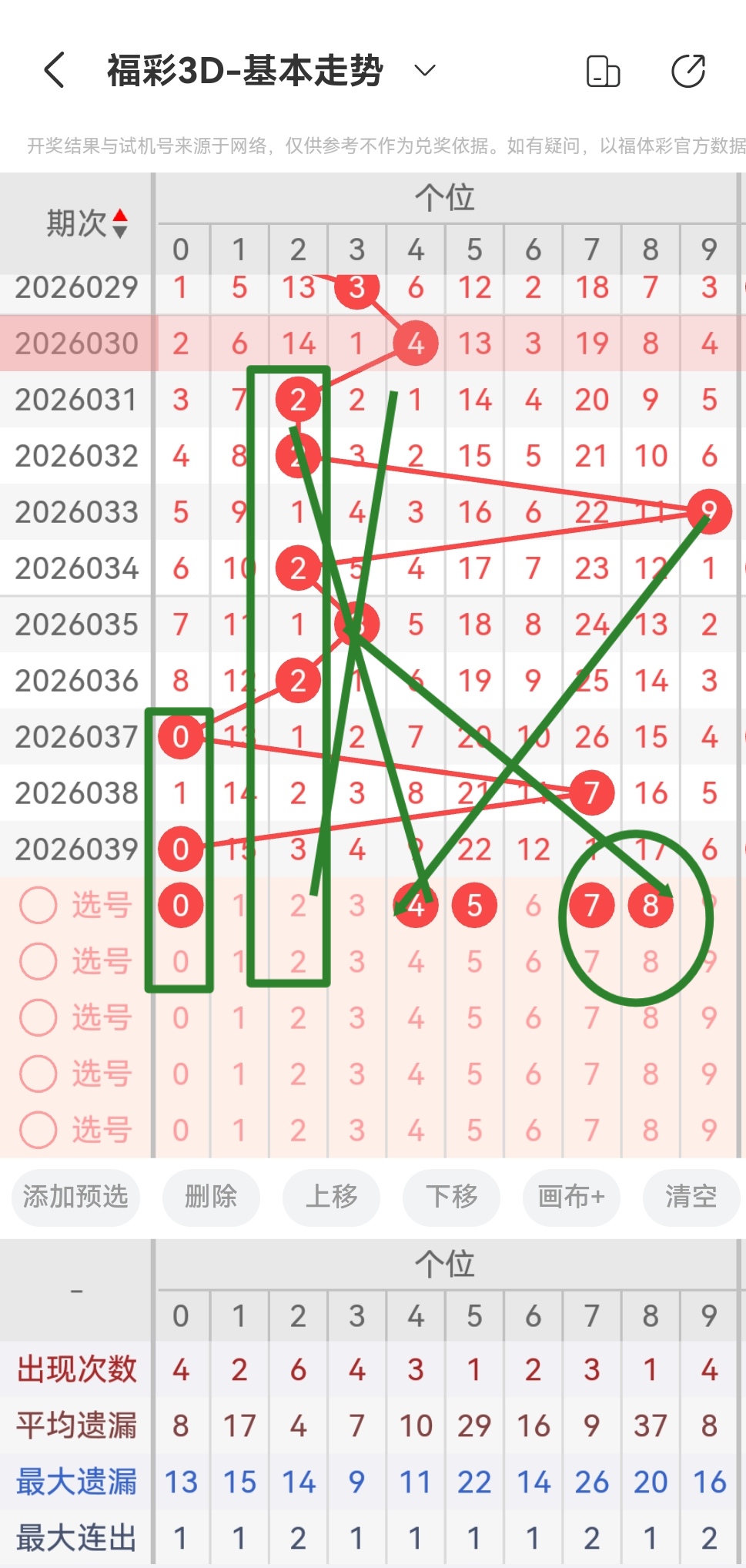Tap the red circled 9 in row 2026033

tap(709, 511)
